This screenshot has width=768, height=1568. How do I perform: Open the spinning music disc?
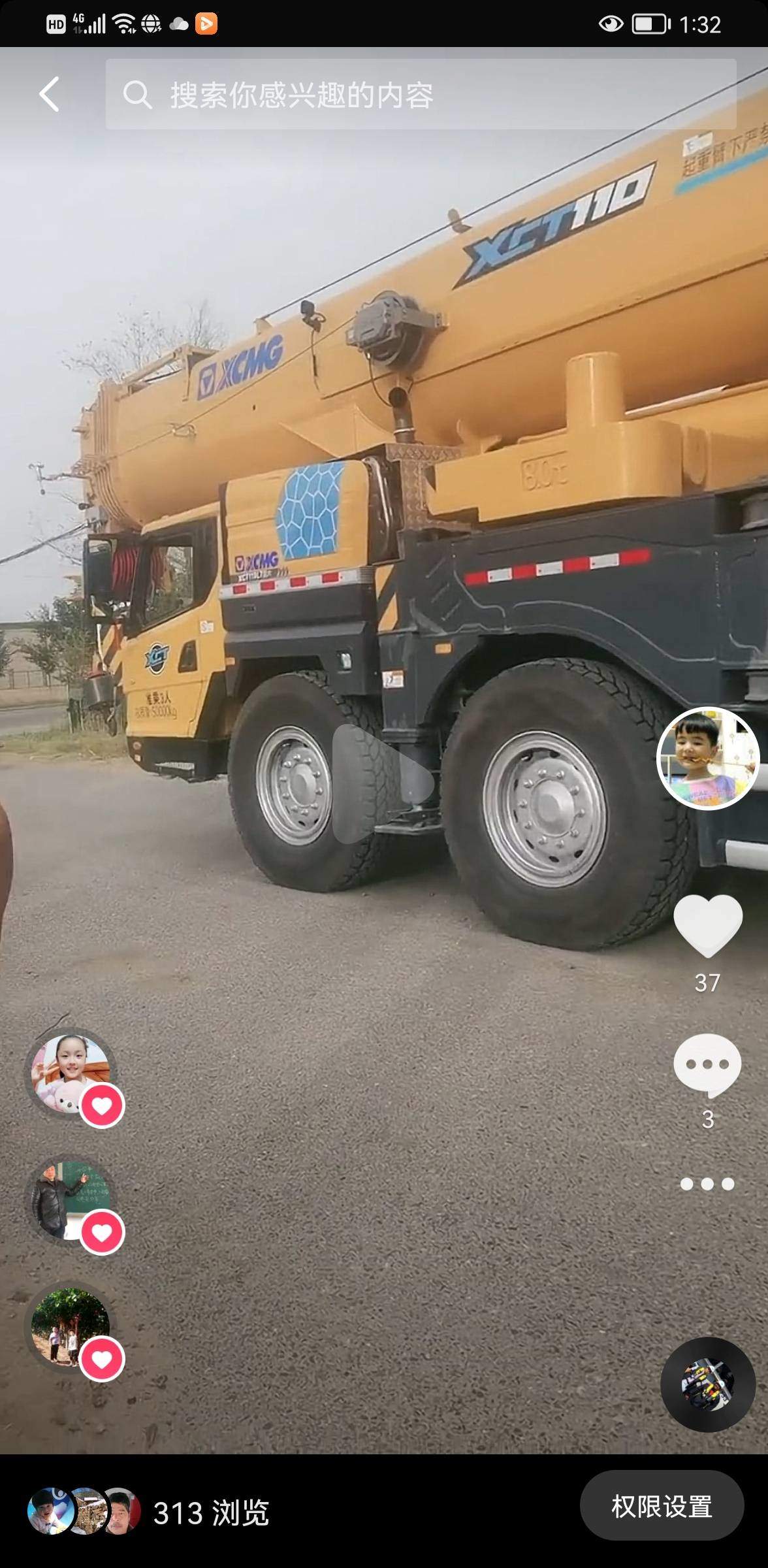(707, 1384)
